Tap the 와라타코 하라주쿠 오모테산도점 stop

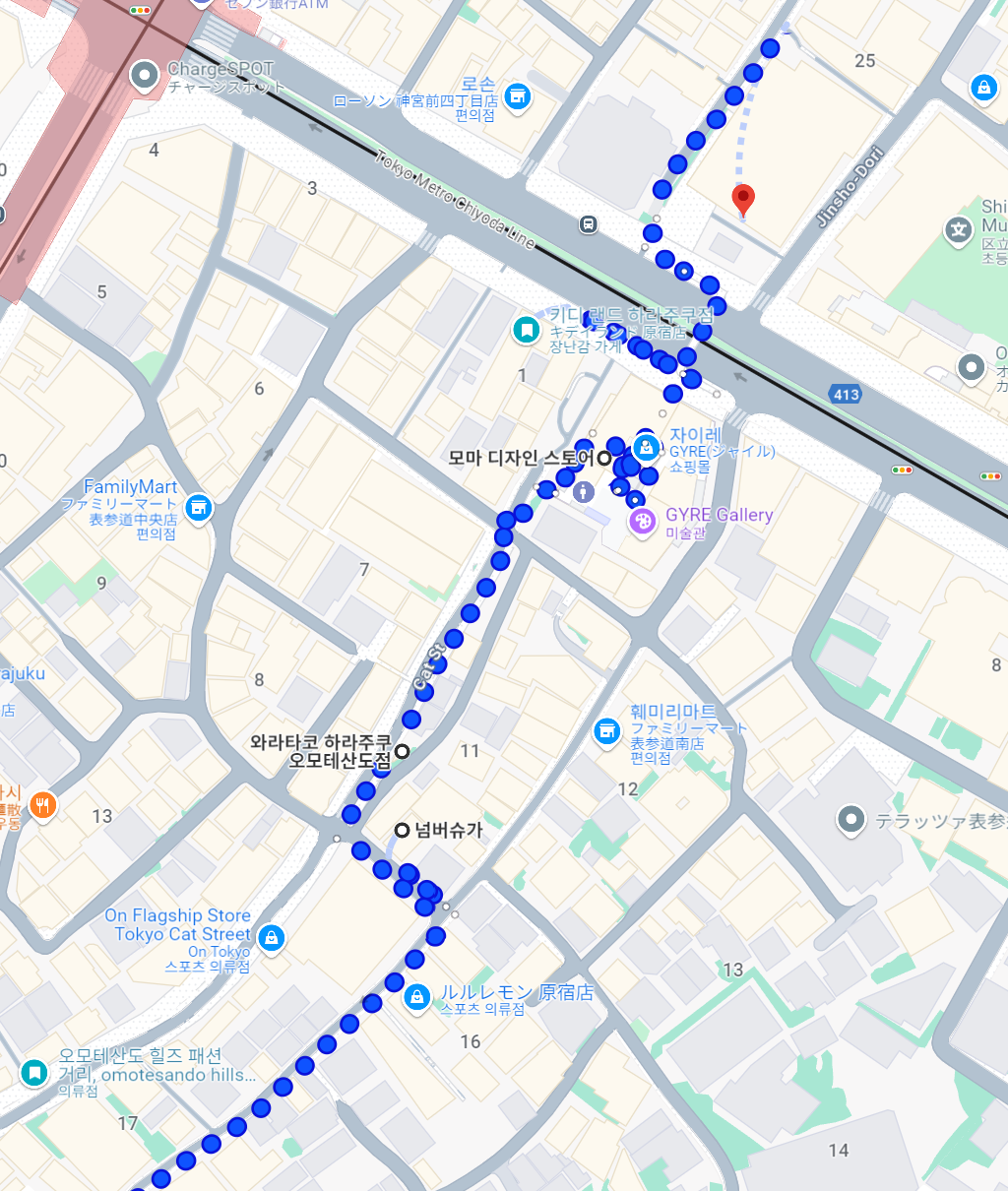click(402, 752)
